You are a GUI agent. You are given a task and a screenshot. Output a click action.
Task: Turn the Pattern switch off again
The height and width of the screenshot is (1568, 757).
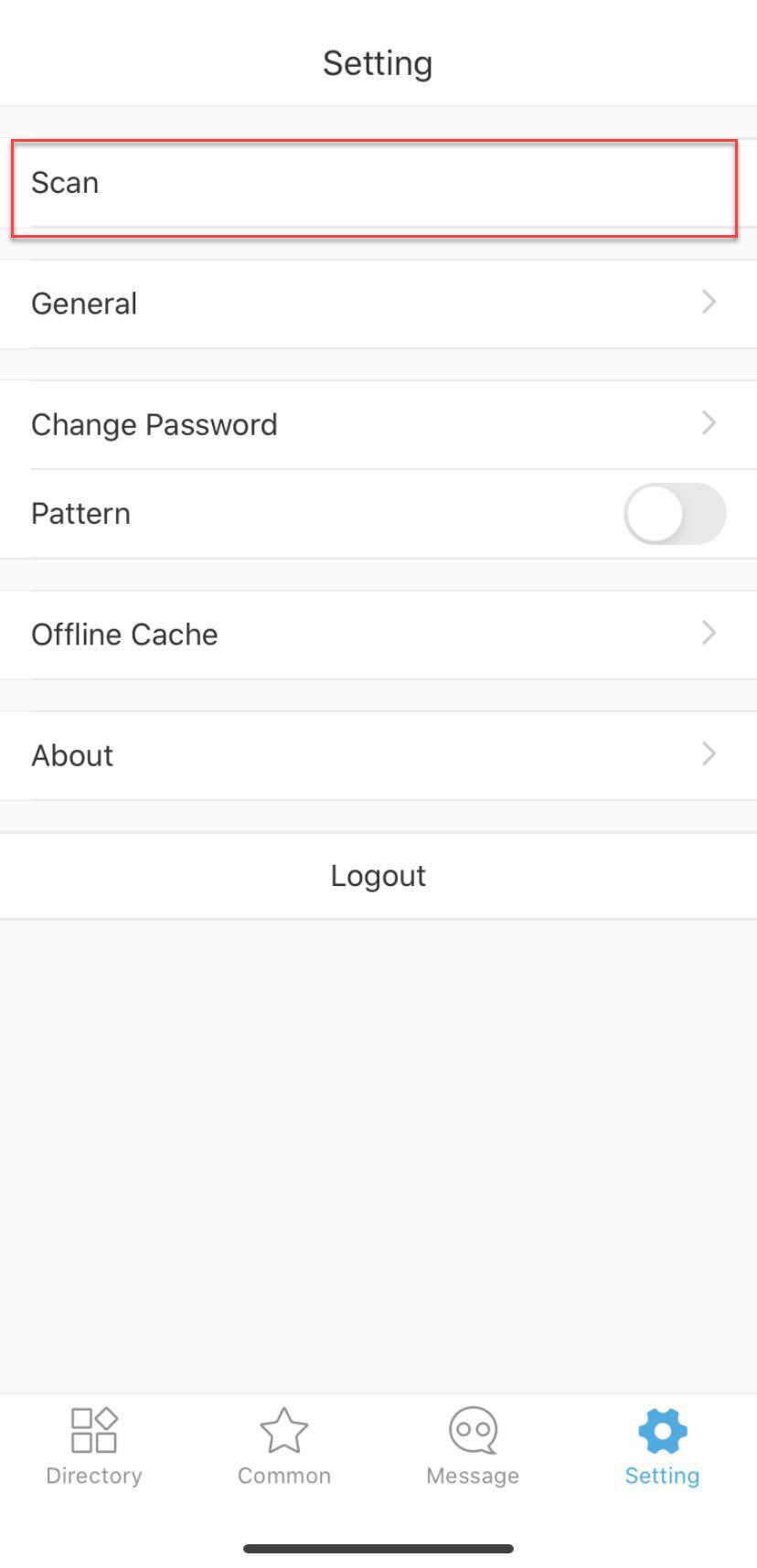point(675,514)
